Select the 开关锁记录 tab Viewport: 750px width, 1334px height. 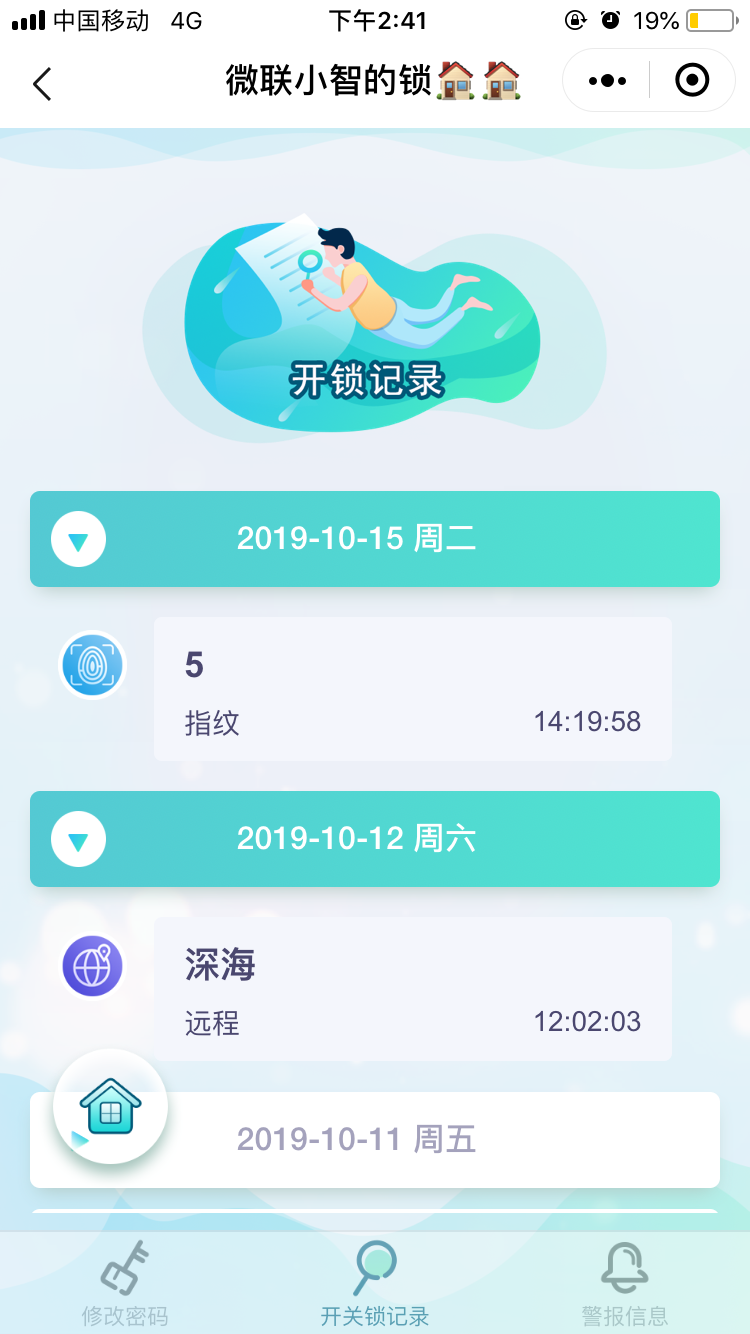375,1284
